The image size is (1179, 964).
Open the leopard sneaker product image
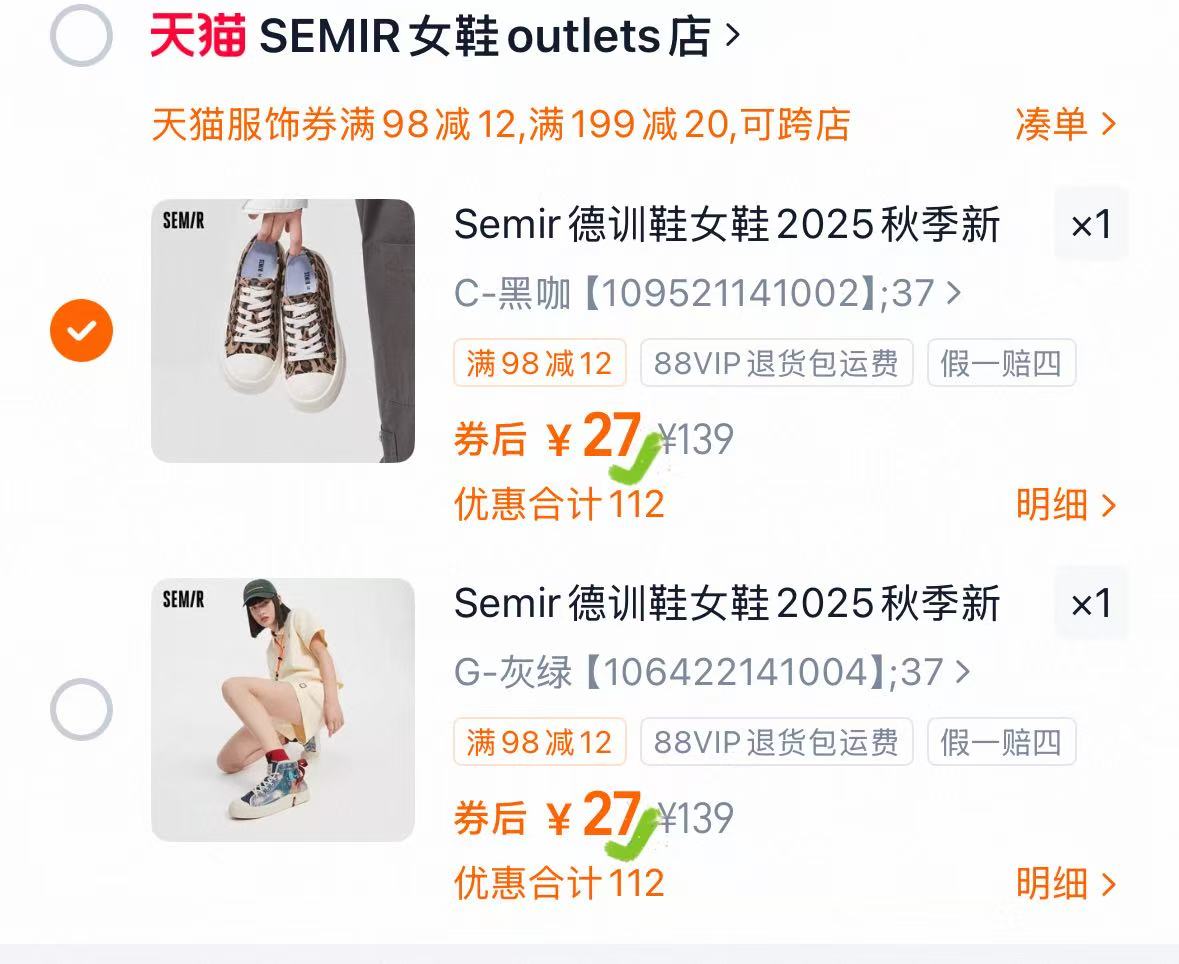point(283,330)
